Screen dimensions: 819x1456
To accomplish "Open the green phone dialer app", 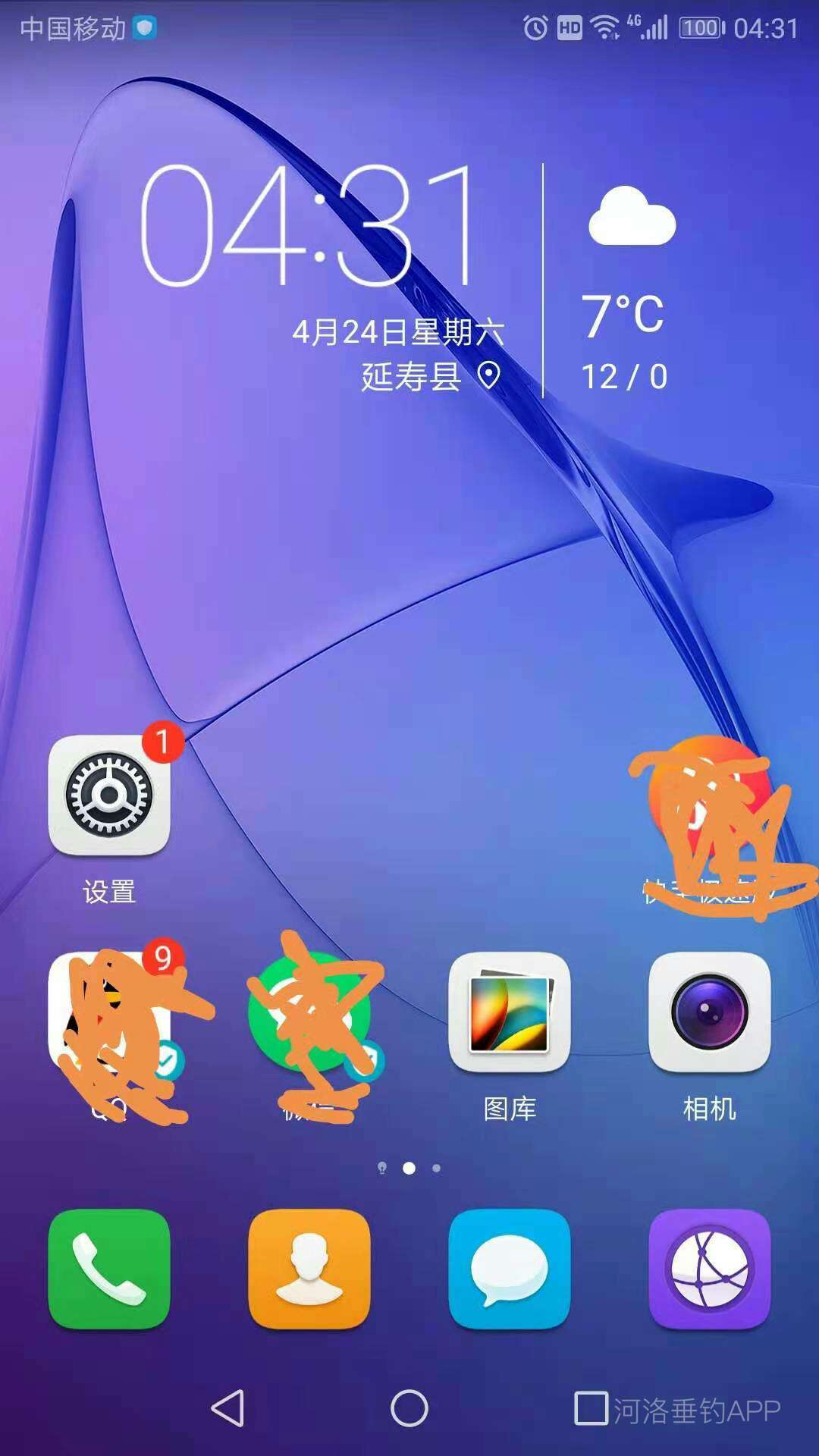I will click(x=109, y=1269).
